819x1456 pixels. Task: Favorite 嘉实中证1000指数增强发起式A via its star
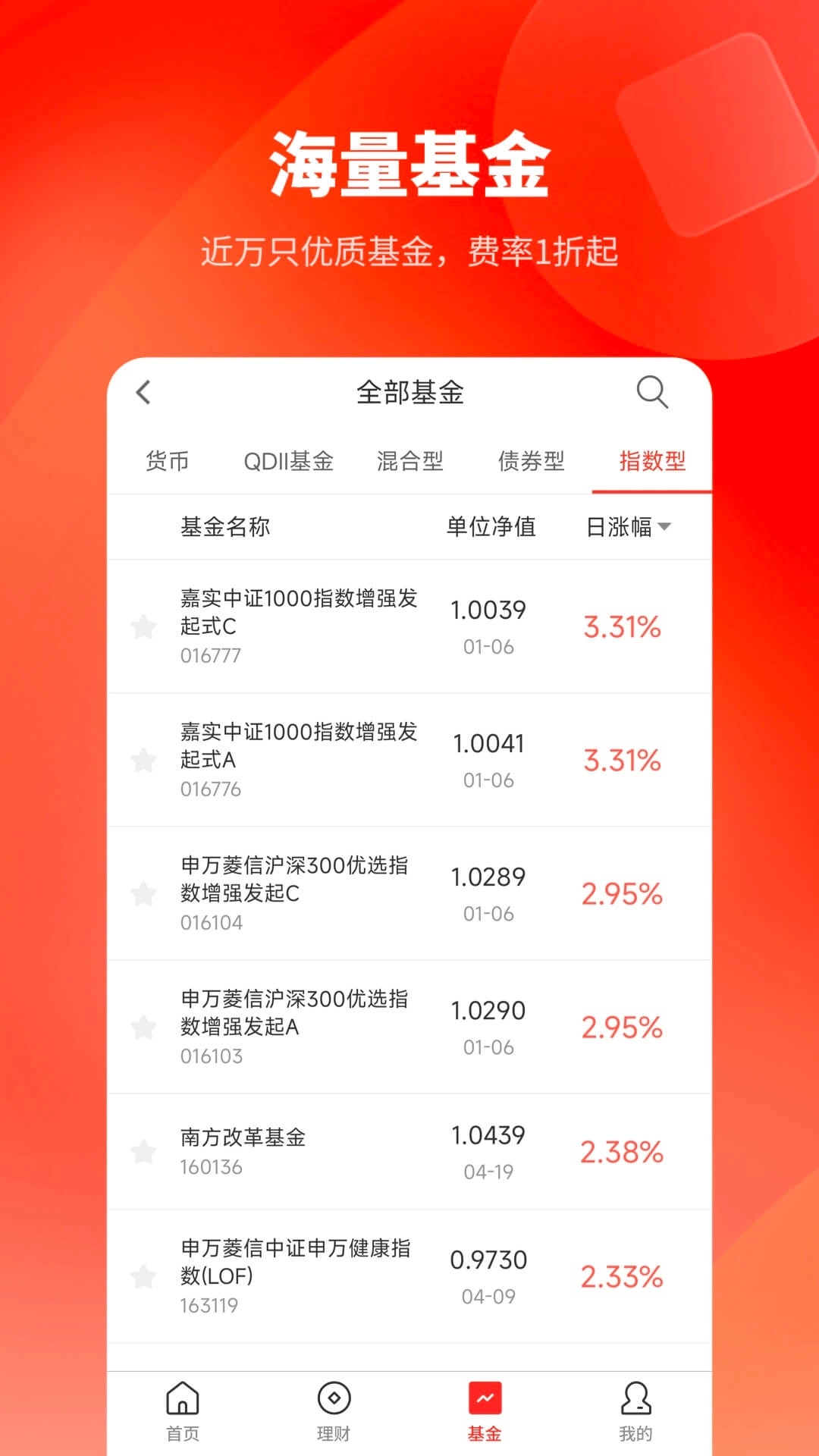click(x=143, y=760)
